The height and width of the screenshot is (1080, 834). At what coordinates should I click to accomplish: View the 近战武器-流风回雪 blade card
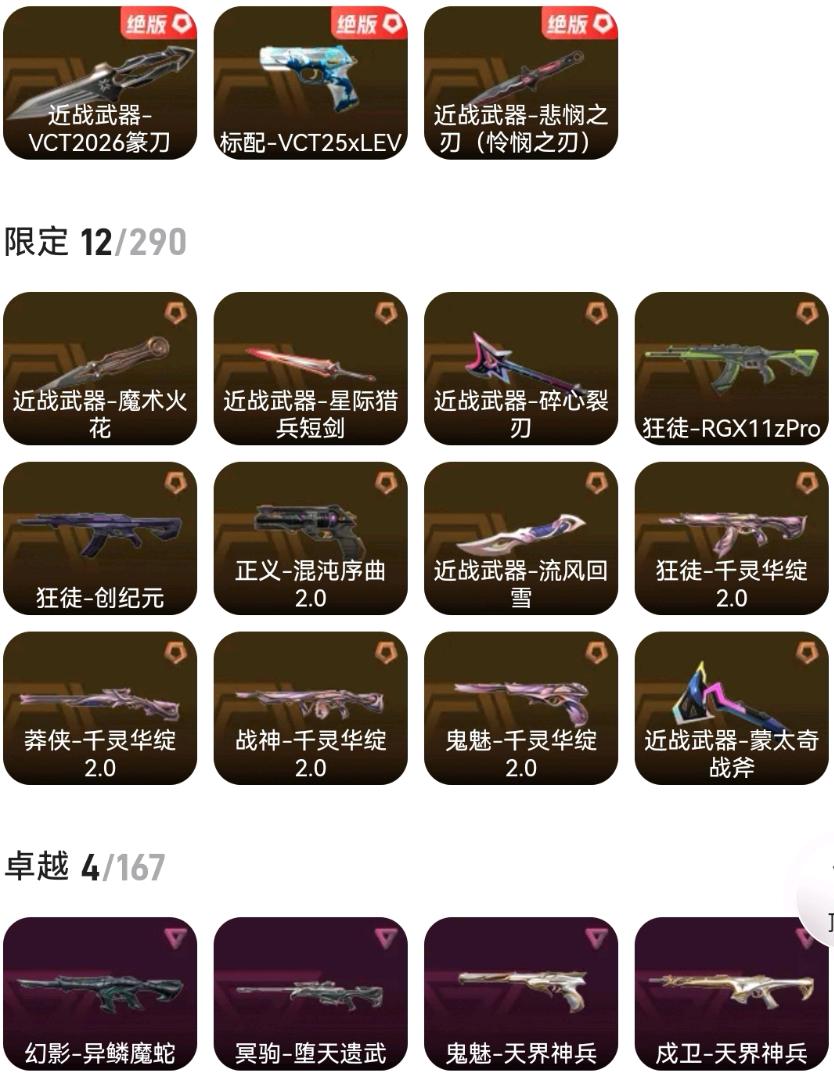point(521,538)
